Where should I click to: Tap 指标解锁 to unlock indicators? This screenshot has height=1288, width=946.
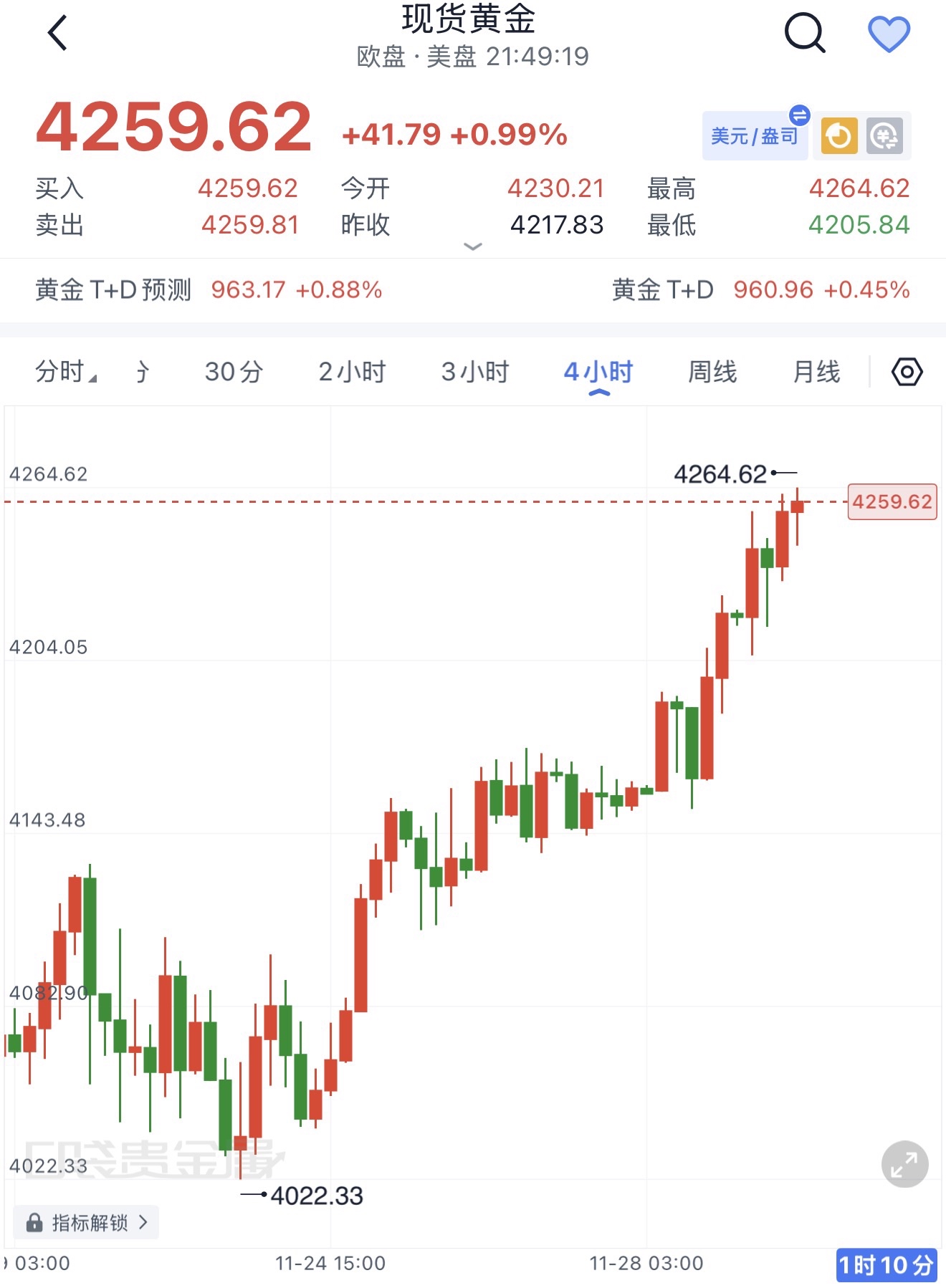(x=87, y=1222)
